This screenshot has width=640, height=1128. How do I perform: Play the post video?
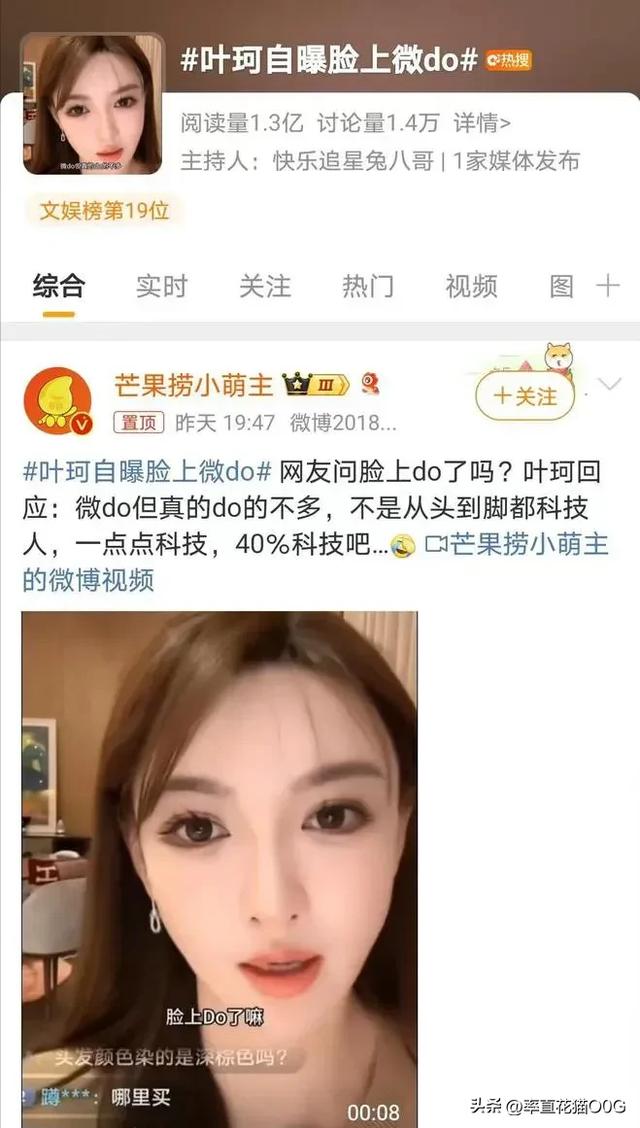coord(220,860)
